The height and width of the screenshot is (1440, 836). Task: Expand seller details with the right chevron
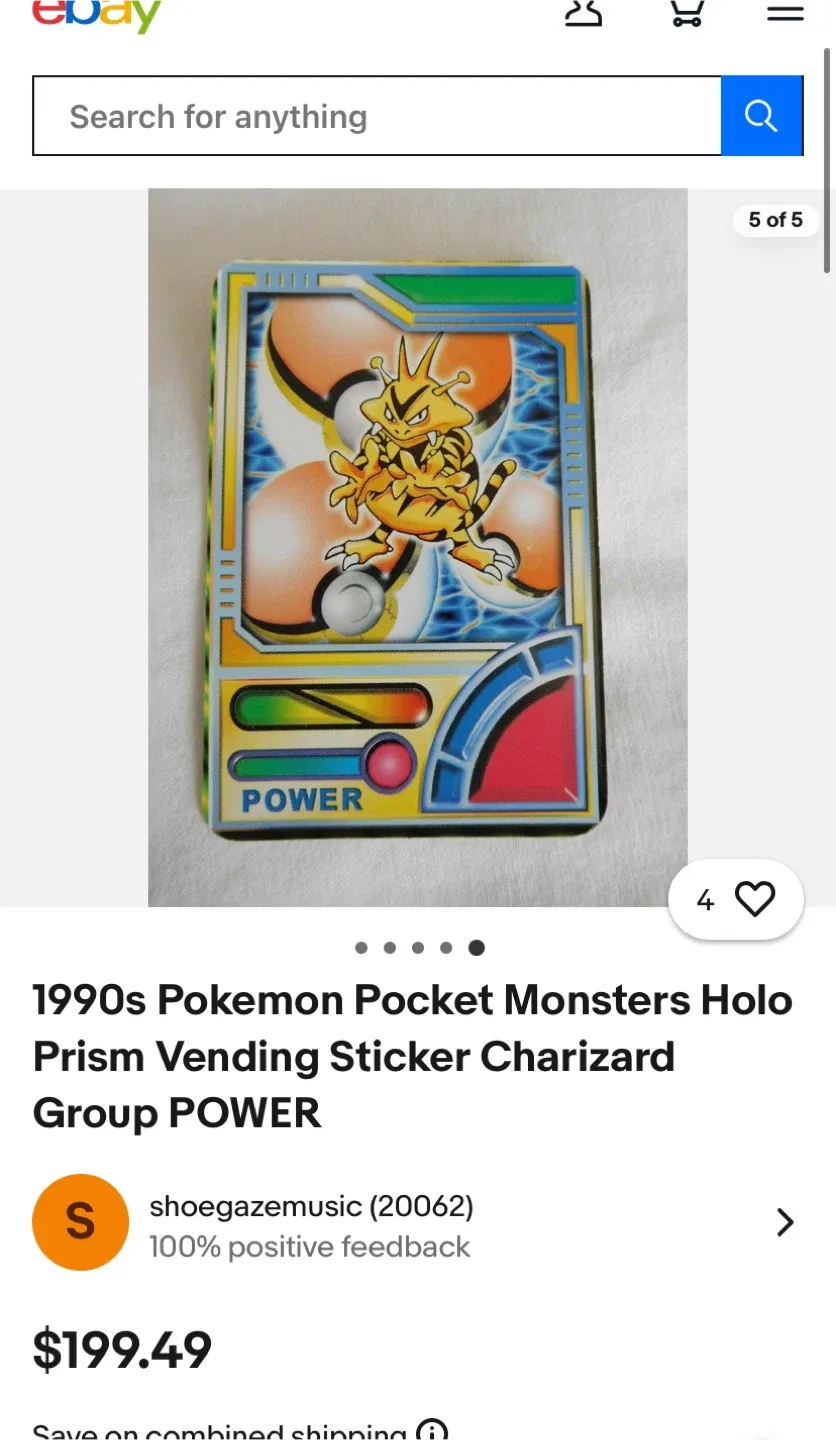[x=786, y=1222]
